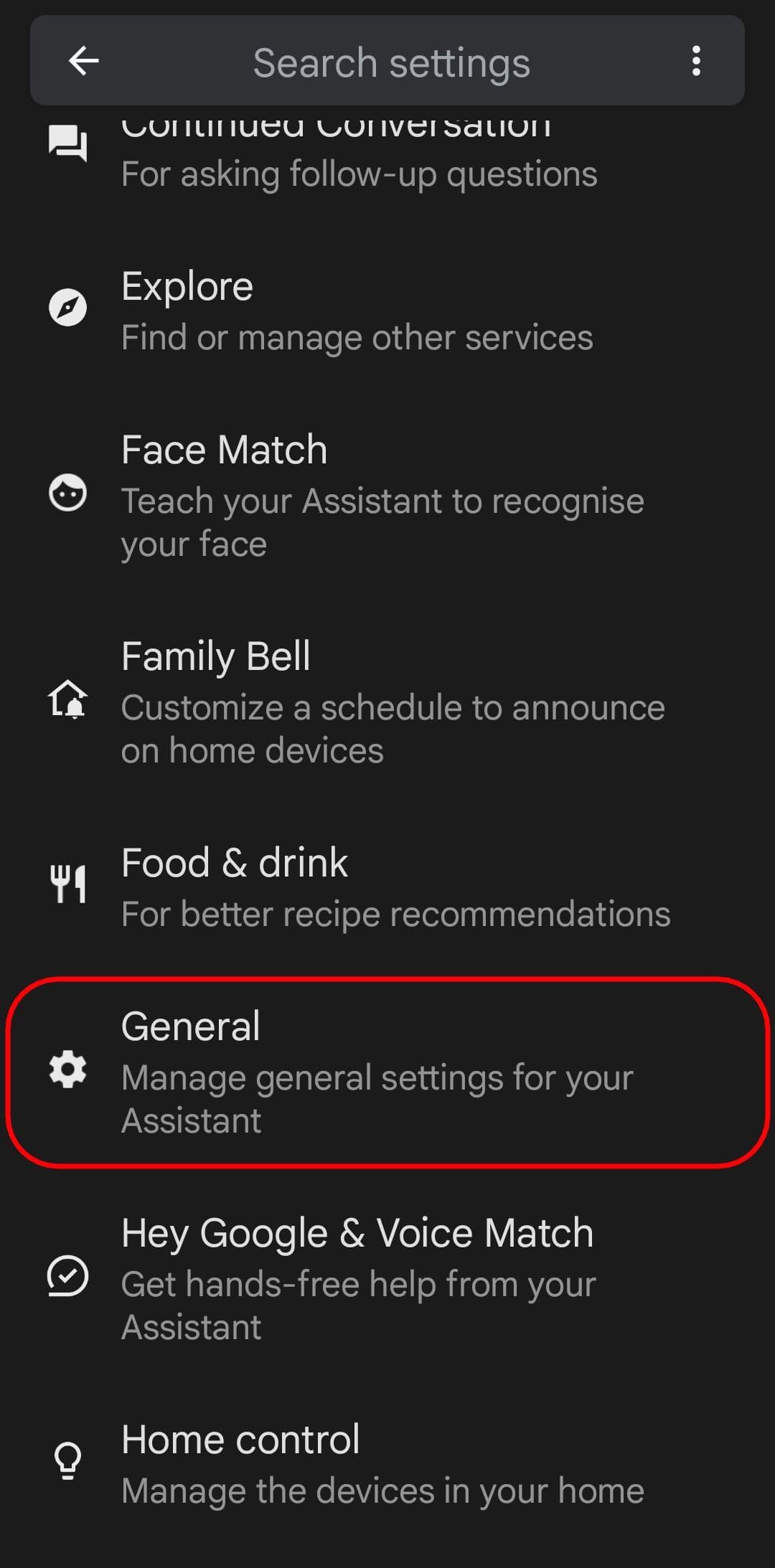Open the three-dot overflow menu

pos(695,61)
